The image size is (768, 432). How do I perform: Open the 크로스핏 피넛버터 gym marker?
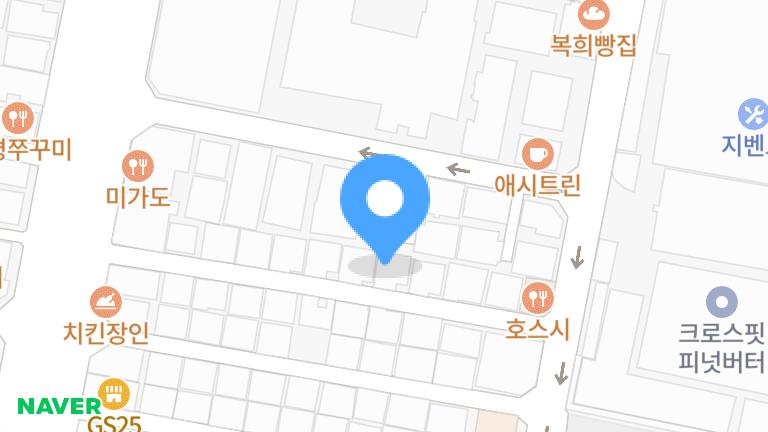721,300
